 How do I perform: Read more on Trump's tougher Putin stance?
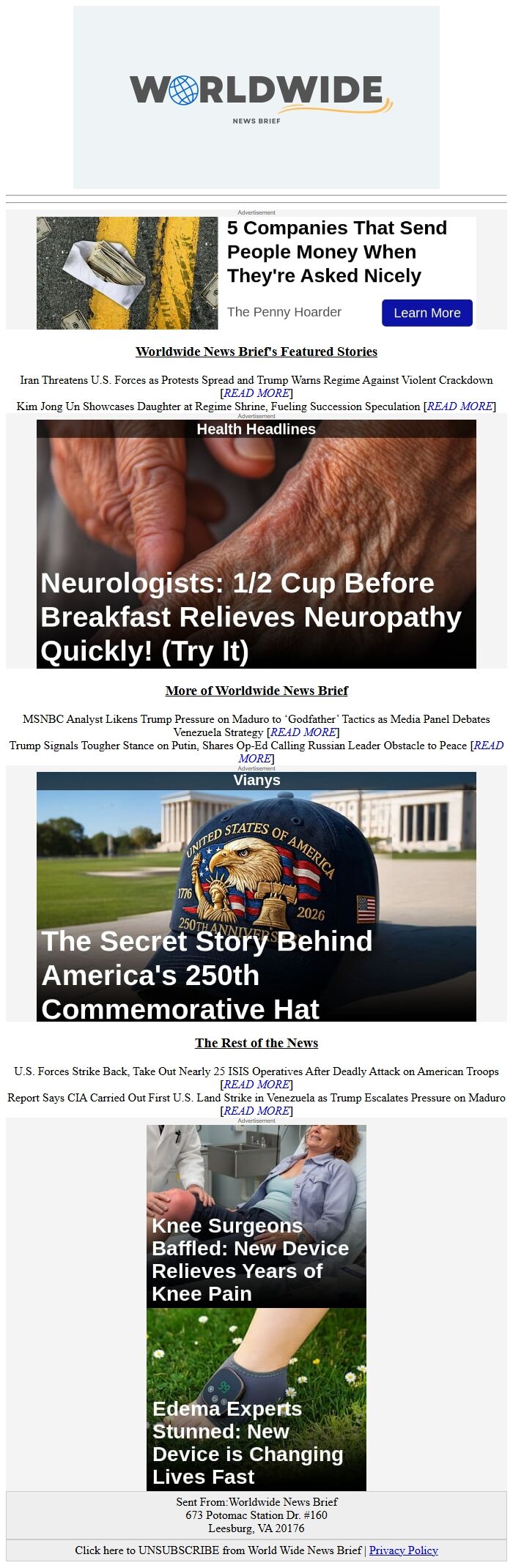click(488, 746)
